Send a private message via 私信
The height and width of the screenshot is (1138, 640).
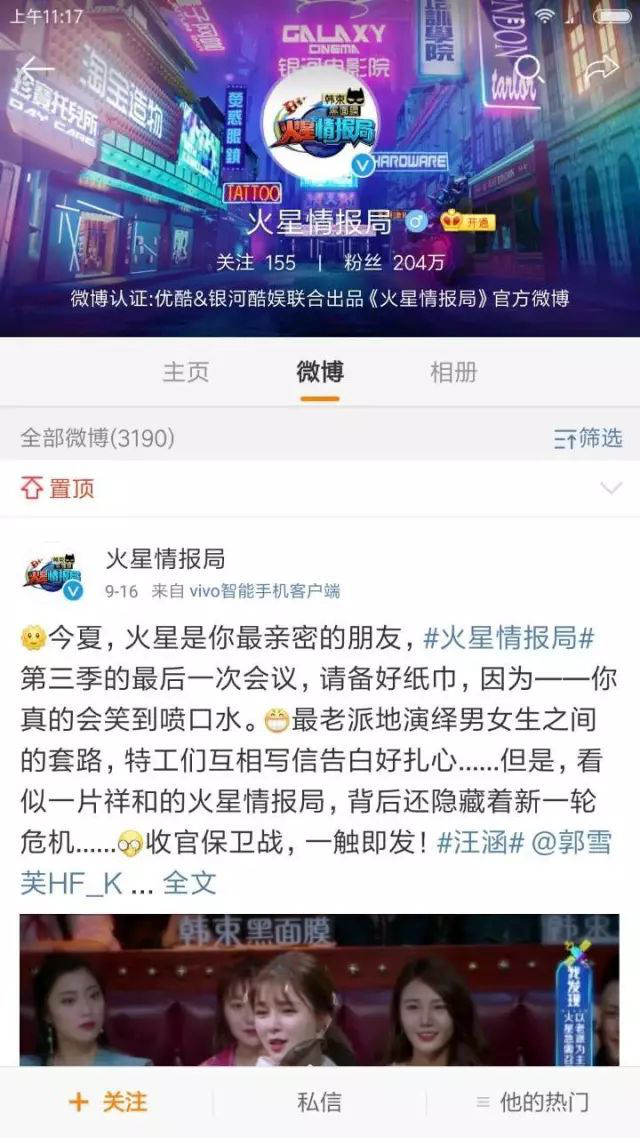click(x=319, y=1102)
